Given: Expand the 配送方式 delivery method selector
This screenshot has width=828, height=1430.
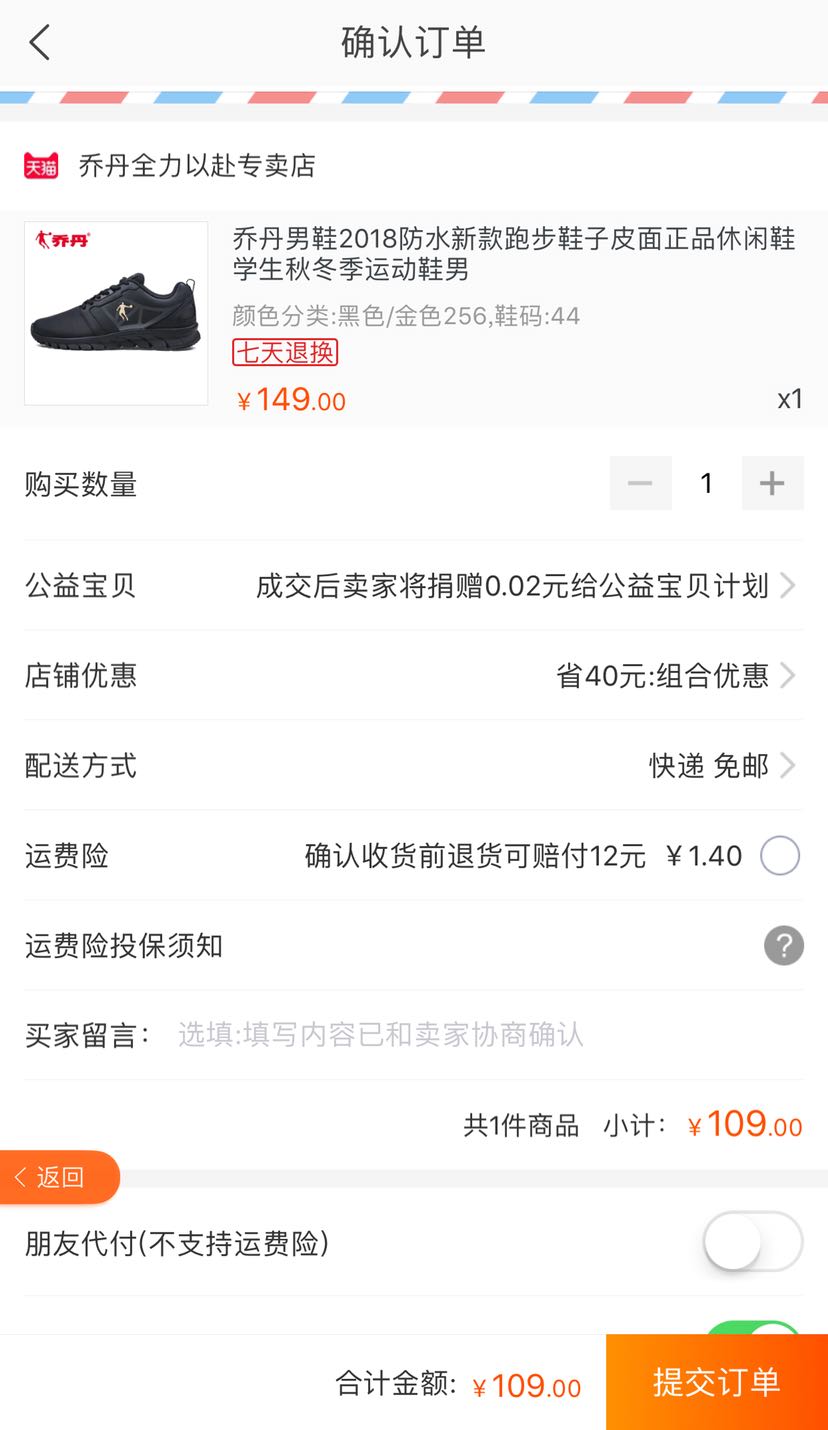Looking at the screenshot, I should [x=789, y=765].
